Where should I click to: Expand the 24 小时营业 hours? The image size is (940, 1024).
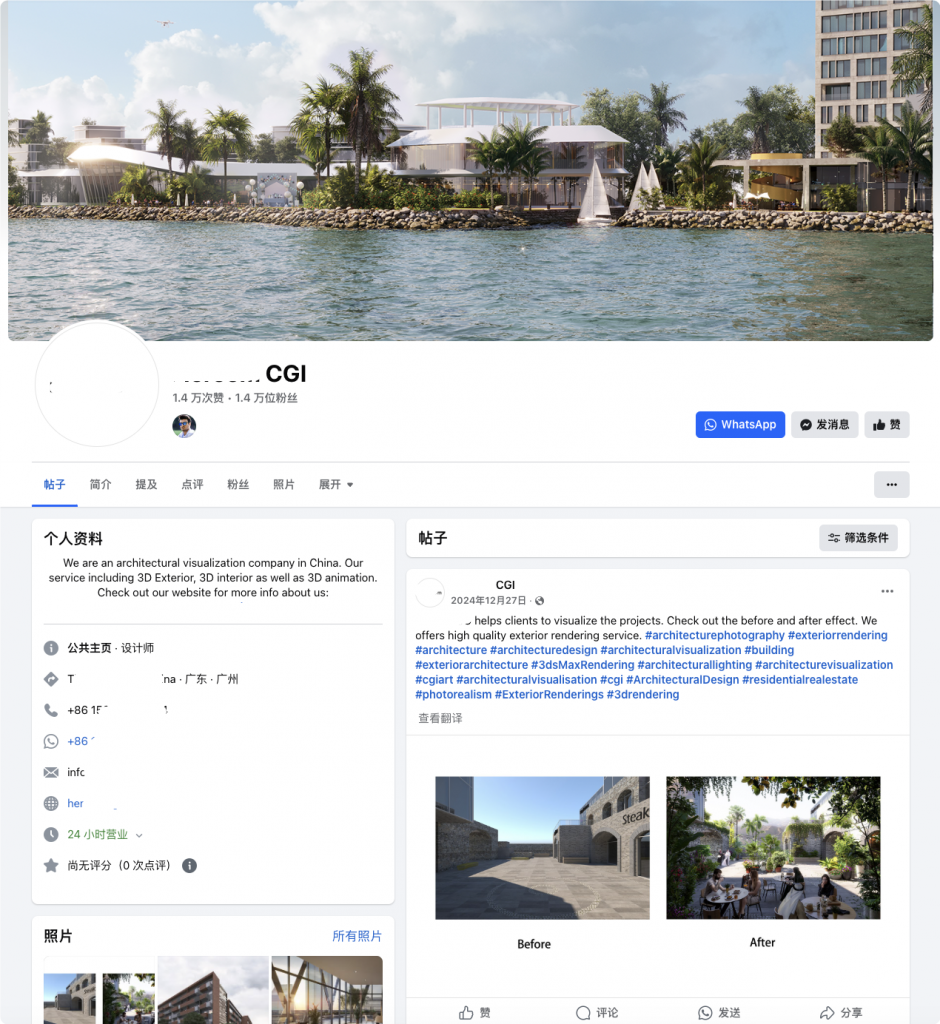pos(104,835)
